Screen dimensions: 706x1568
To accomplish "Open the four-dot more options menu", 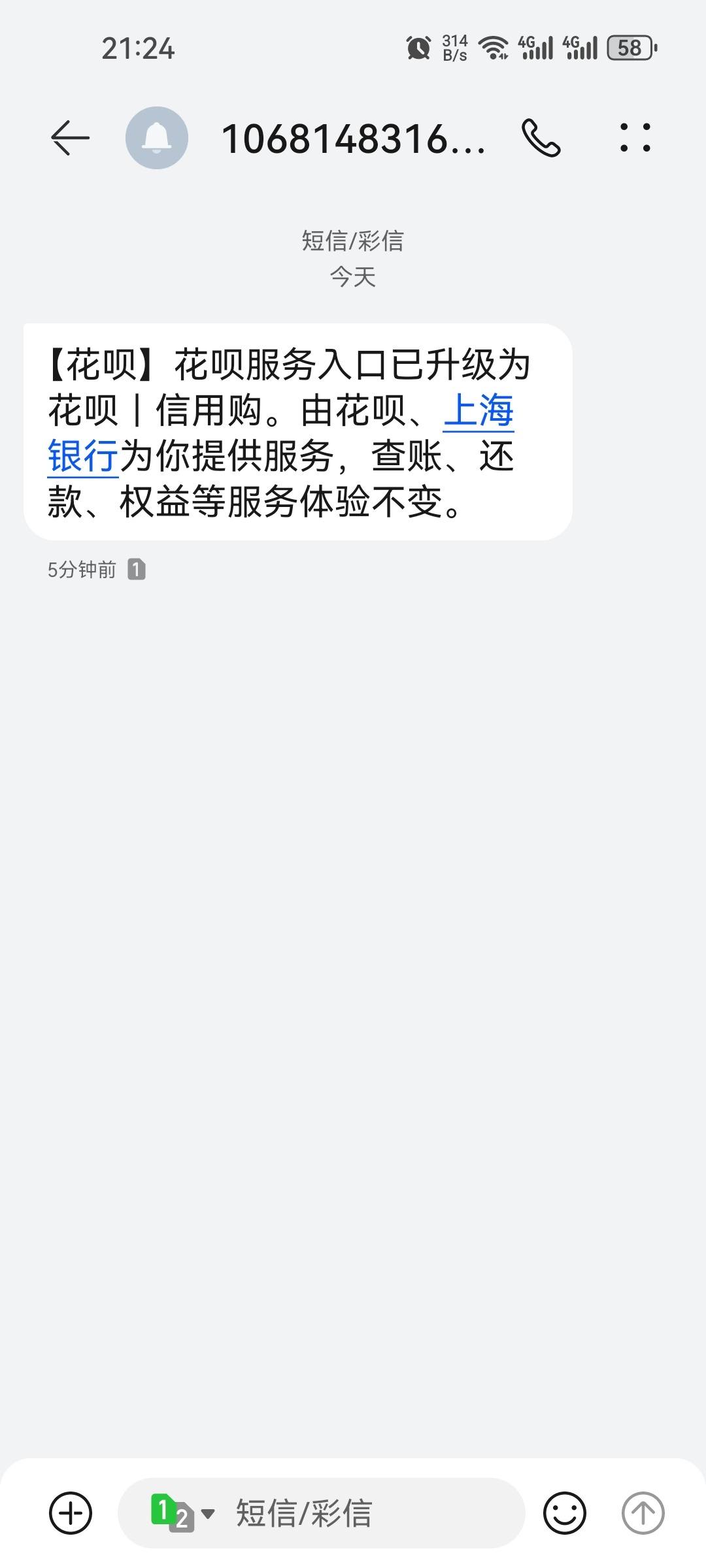I will pos(635,138).
